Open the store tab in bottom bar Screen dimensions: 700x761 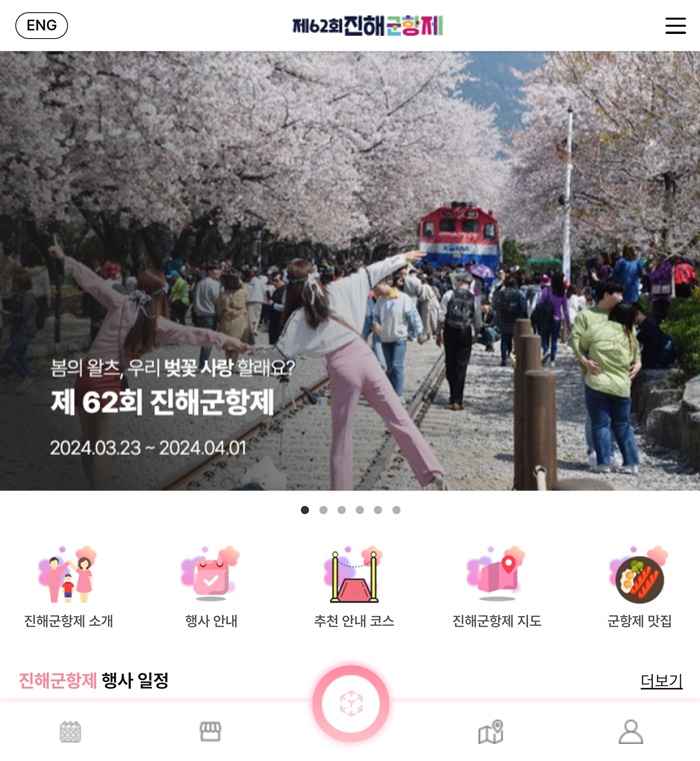click(x=210, y=732)
